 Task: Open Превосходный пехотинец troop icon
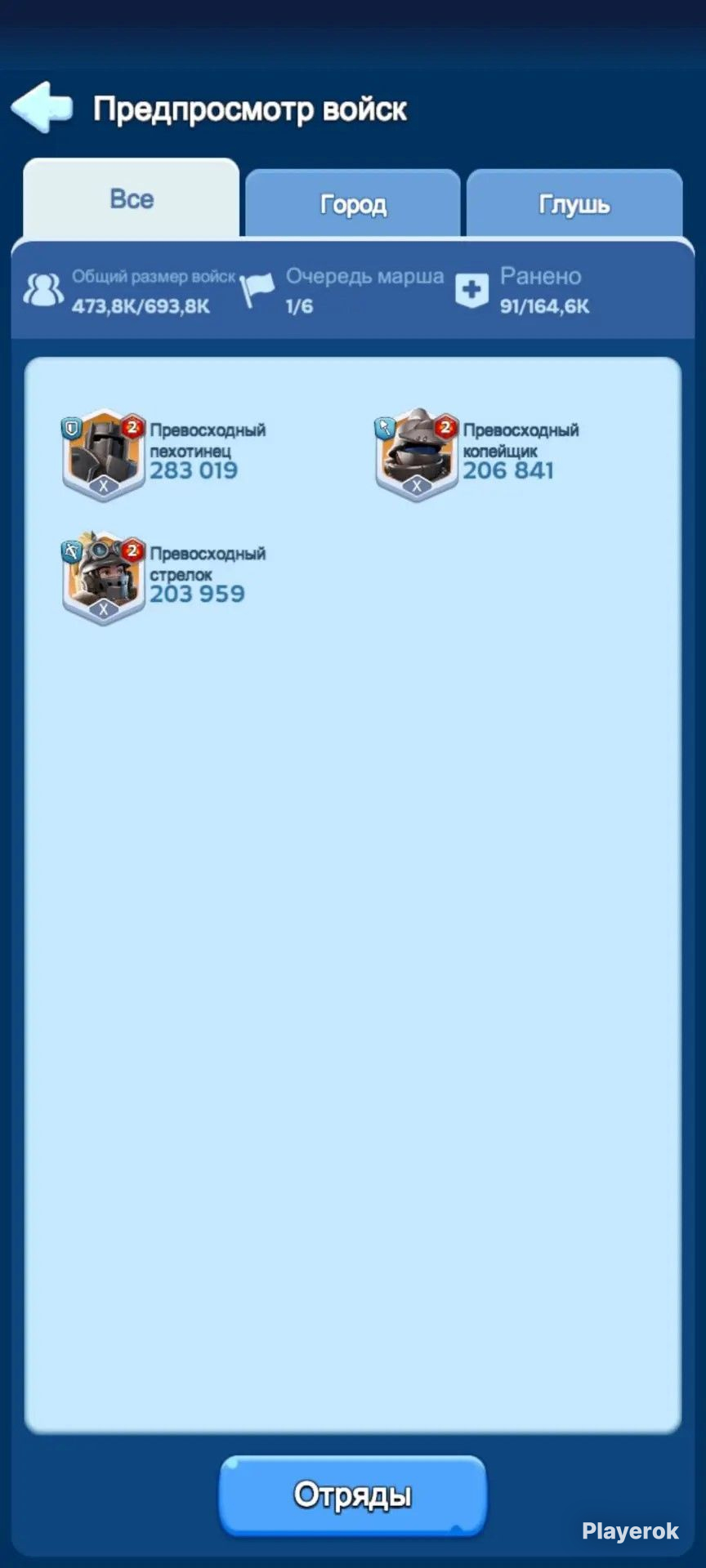104,455
